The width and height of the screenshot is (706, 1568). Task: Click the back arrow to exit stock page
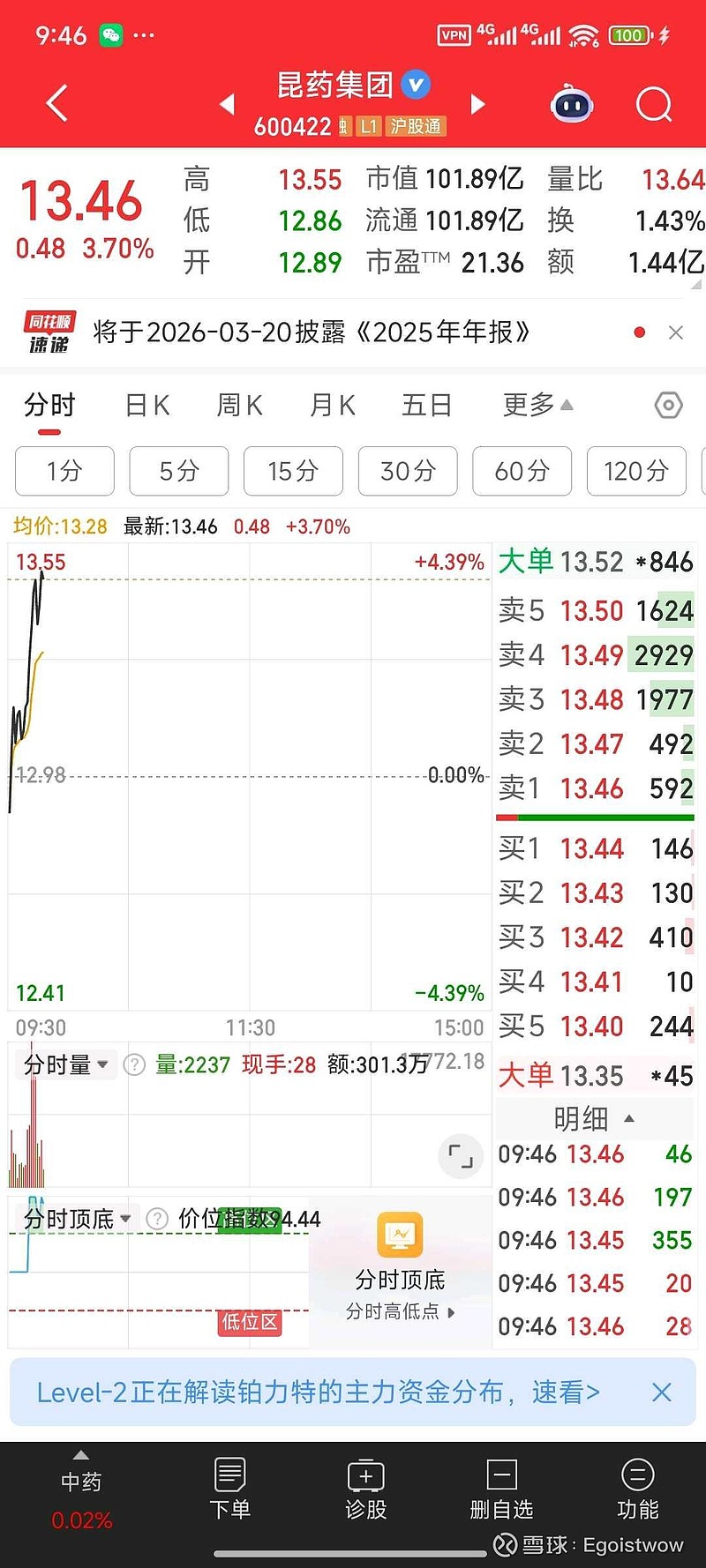[56, 103]
